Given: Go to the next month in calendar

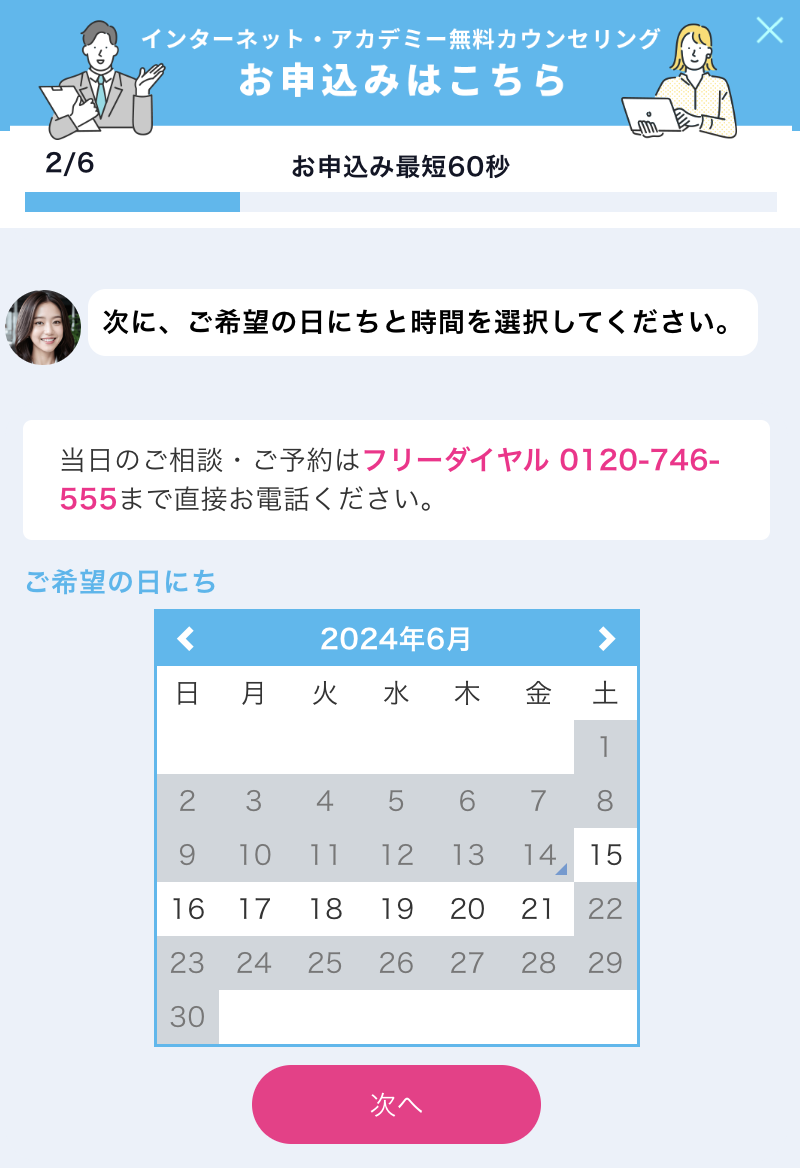Looking at the screenshot, I should pyautogui.click(x=606, y=639).
